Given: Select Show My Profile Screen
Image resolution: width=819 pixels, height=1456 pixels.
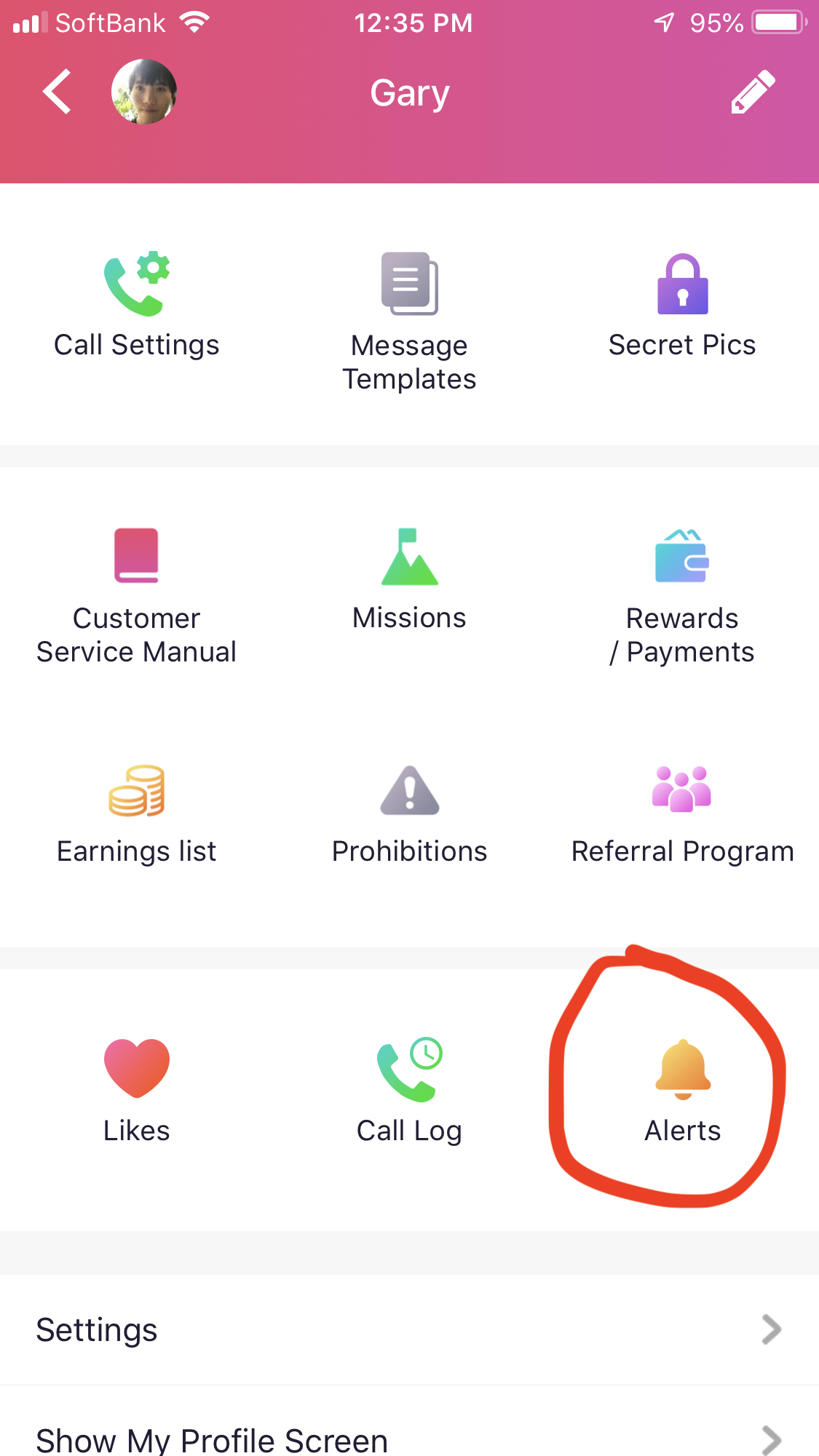Looking at the screenshot, I should pyautogui.click(x=409, y=1437).
